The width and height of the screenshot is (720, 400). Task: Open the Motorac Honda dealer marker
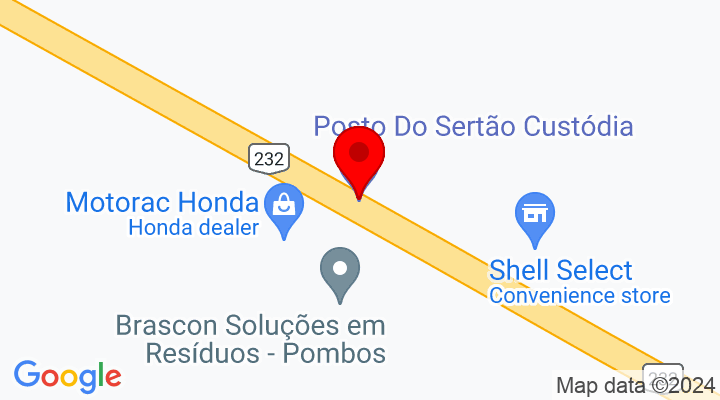pyautogui.click(x=284, y=206)
